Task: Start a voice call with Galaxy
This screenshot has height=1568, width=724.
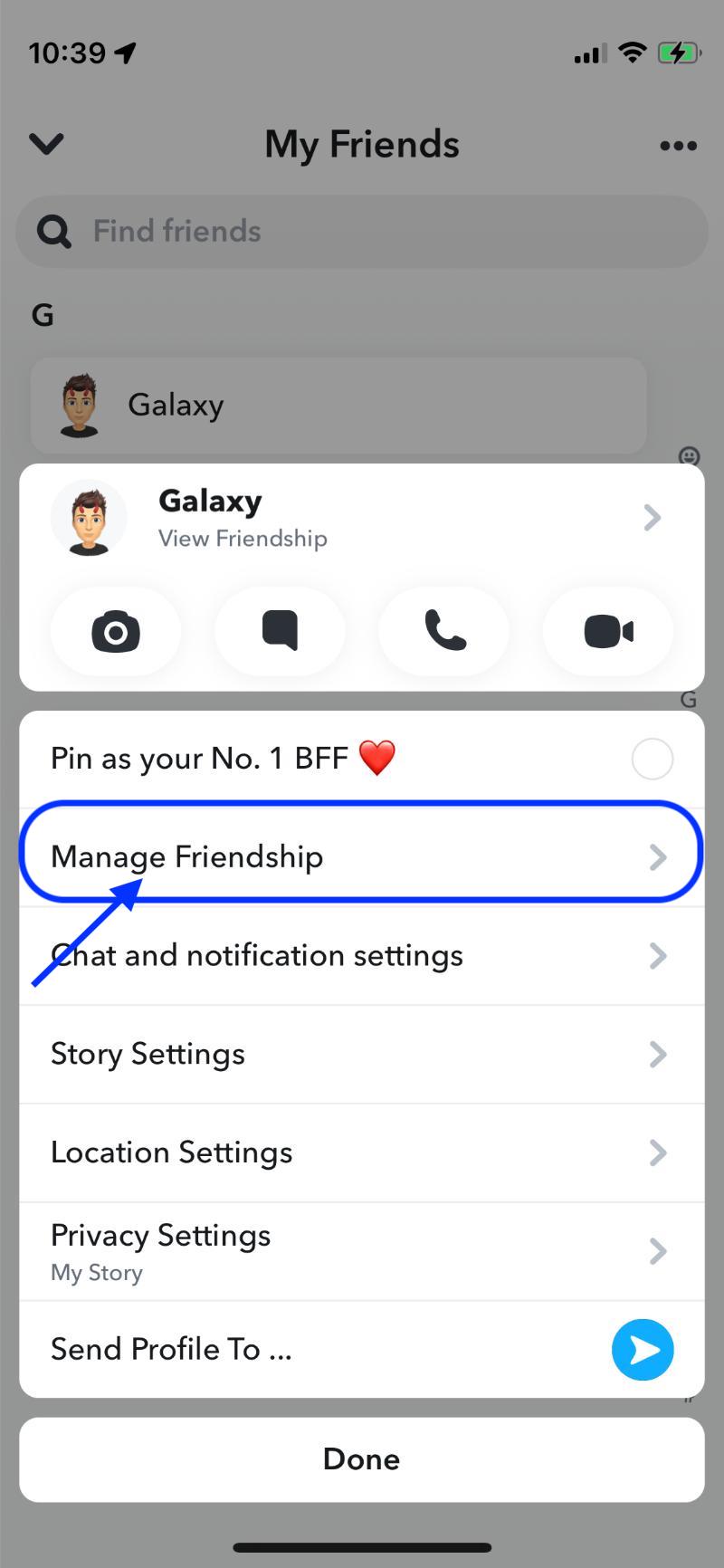Action: click(444, 631)
